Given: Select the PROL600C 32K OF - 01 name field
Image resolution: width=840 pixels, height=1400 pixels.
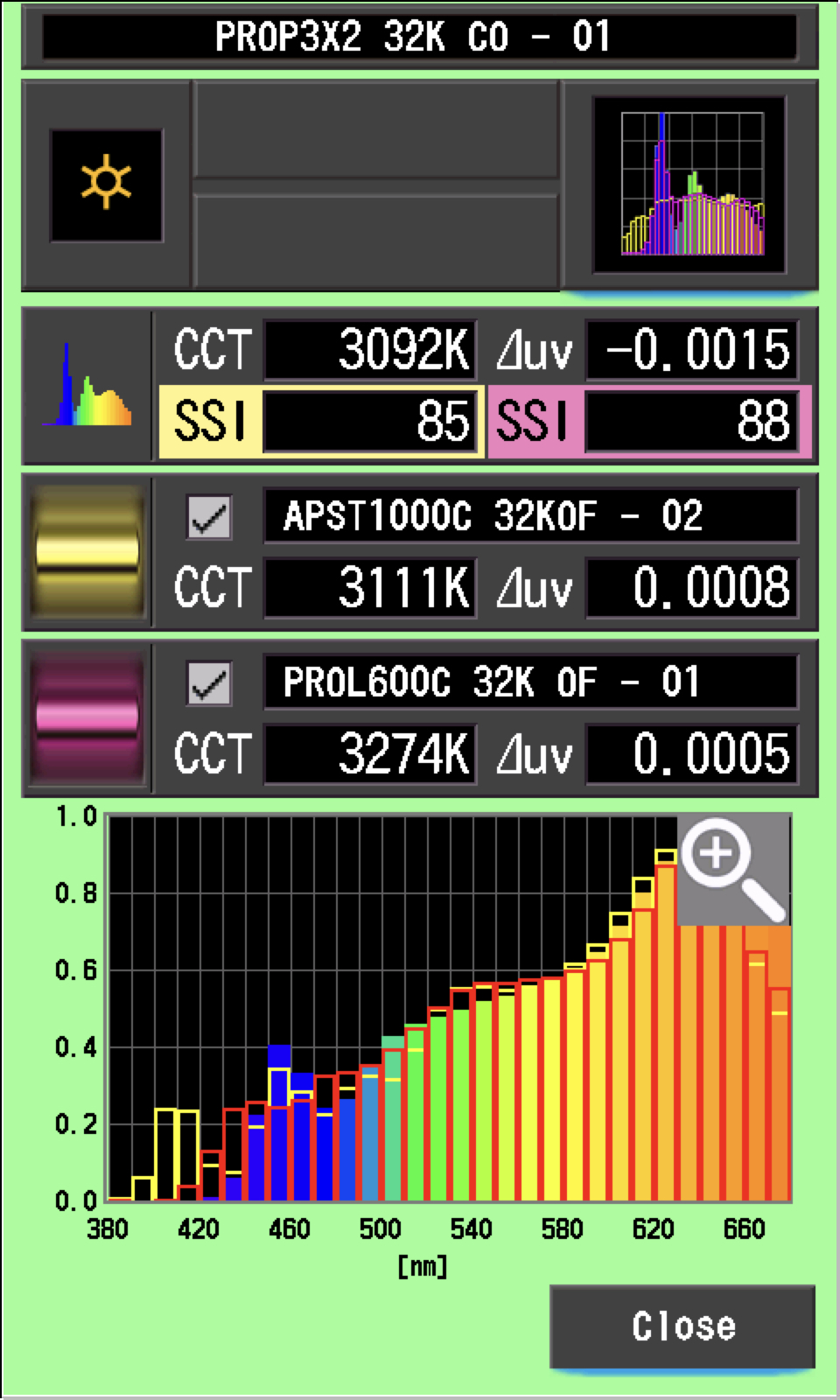Looking at the screenshot, I should pyautogui.click(x=530, y=682).
